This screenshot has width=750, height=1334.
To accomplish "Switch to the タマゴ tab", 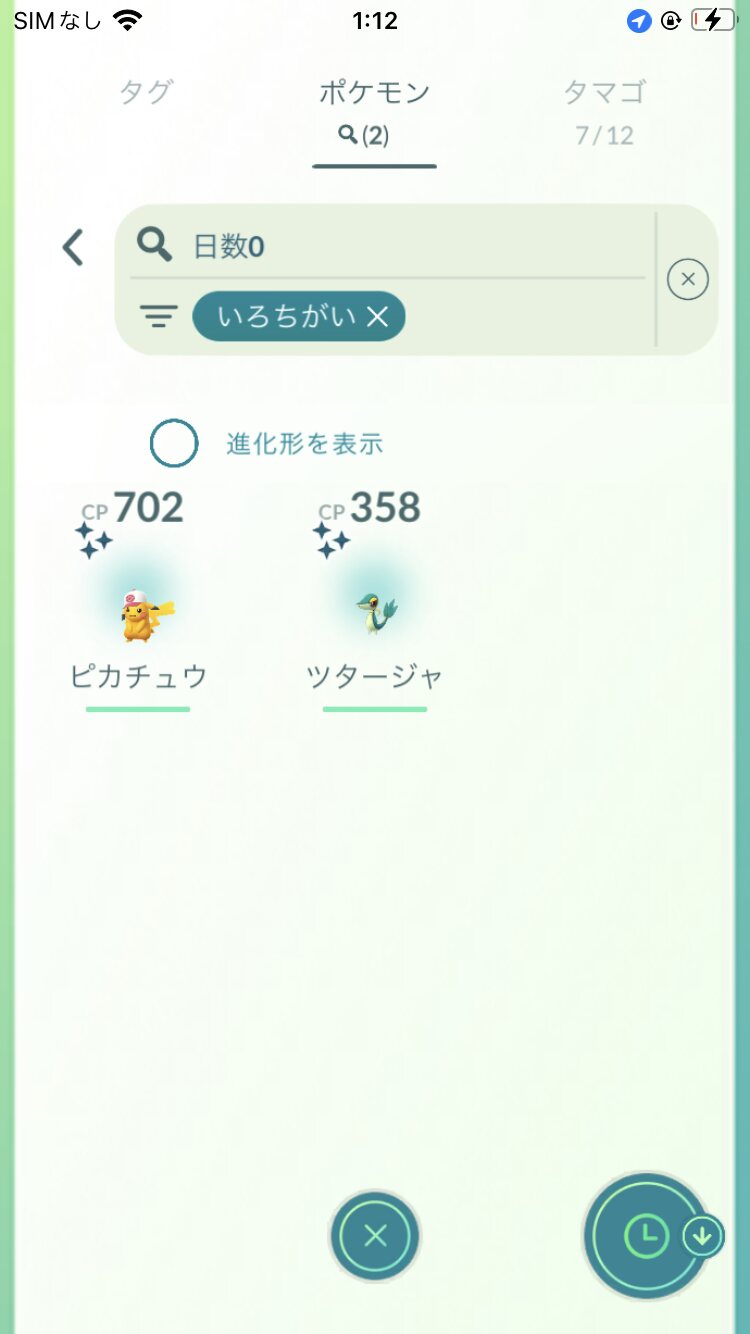I will point(604,112).
